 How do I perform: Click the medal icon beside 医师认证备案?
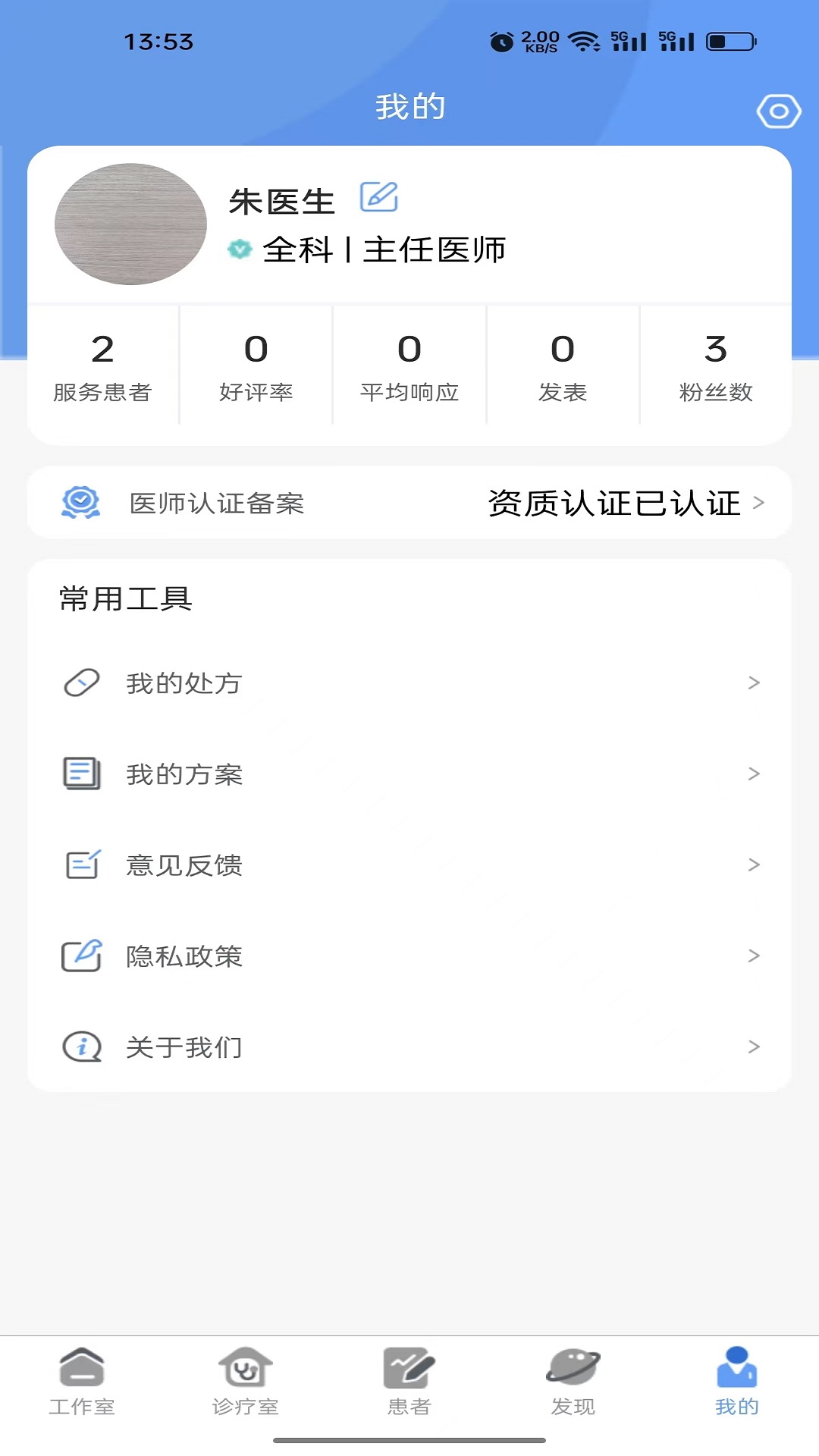point(81,502)
